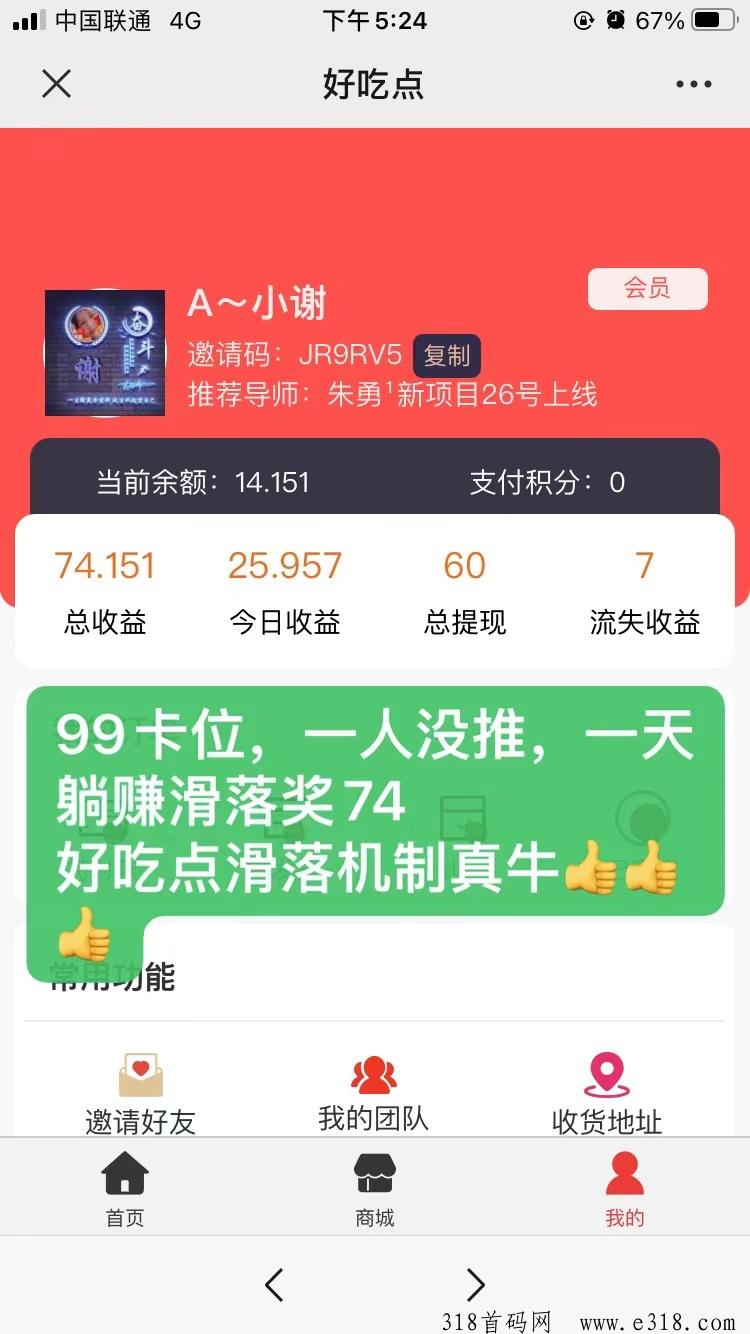The height and width of the screenshot is (1334, 750).
Task: Copy the invitation code with 复制
Action: click(447, 355)
